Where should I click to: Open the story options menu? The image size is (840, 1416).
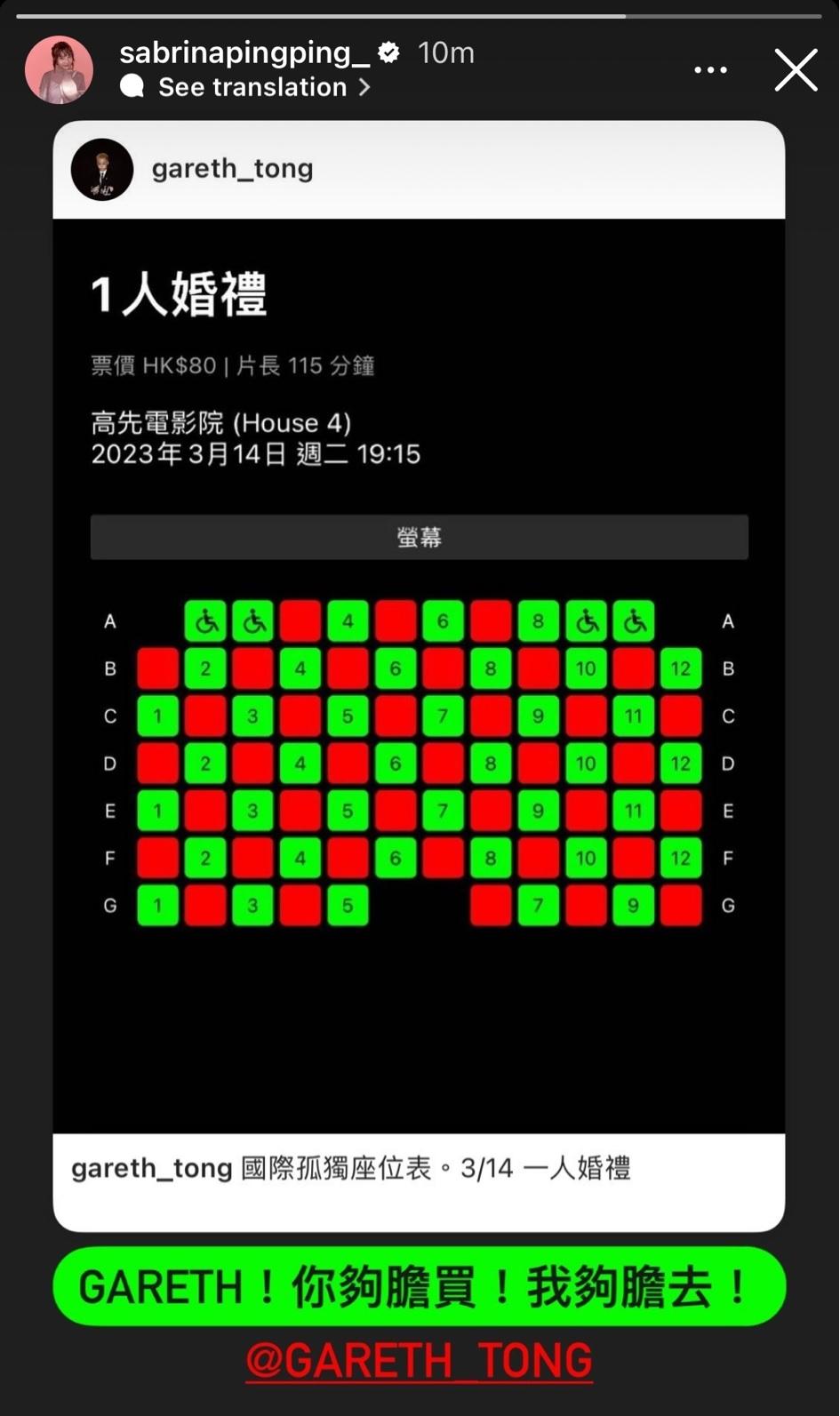[710, 70]
